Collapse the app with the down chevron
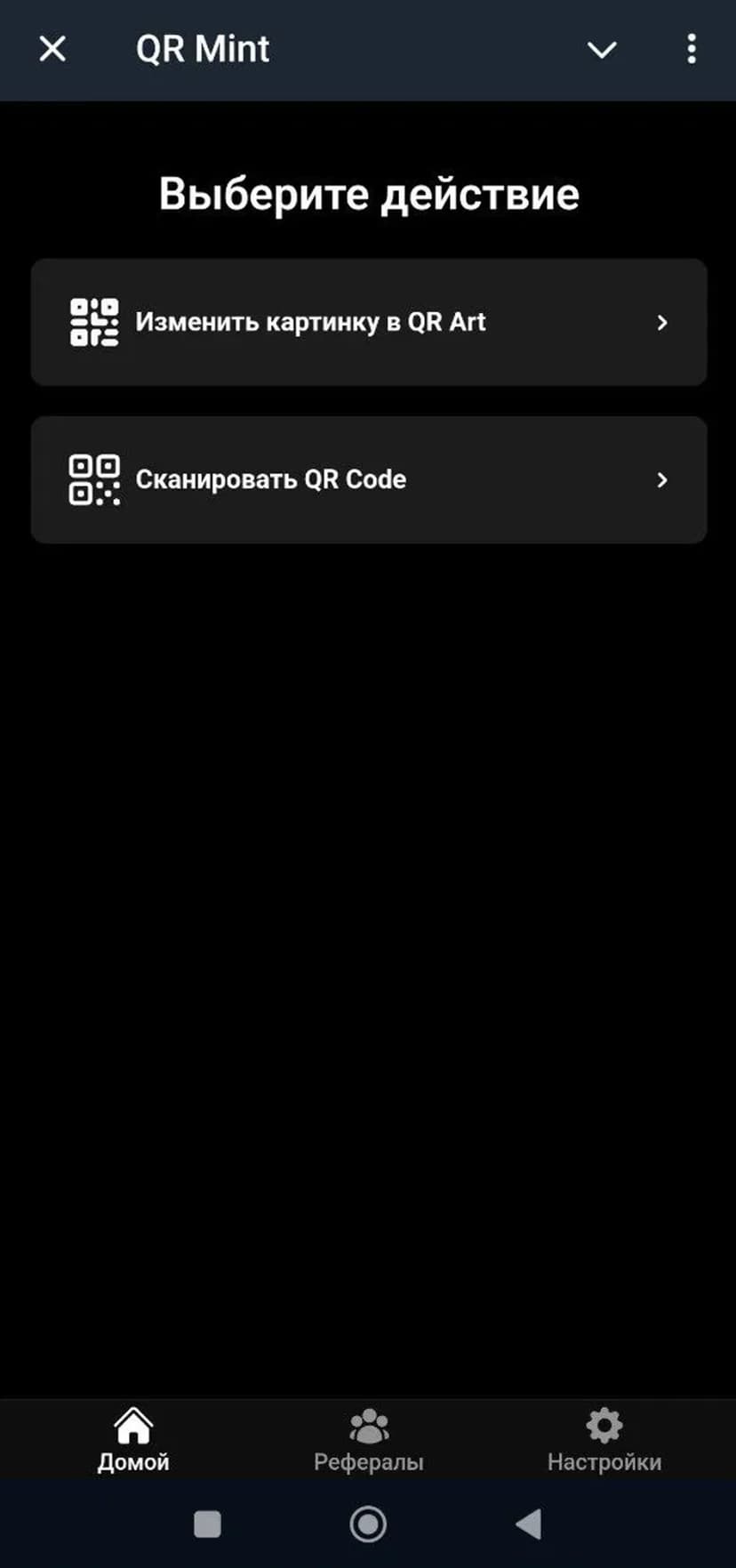The image size is (736, 1568). coord(602,50)
